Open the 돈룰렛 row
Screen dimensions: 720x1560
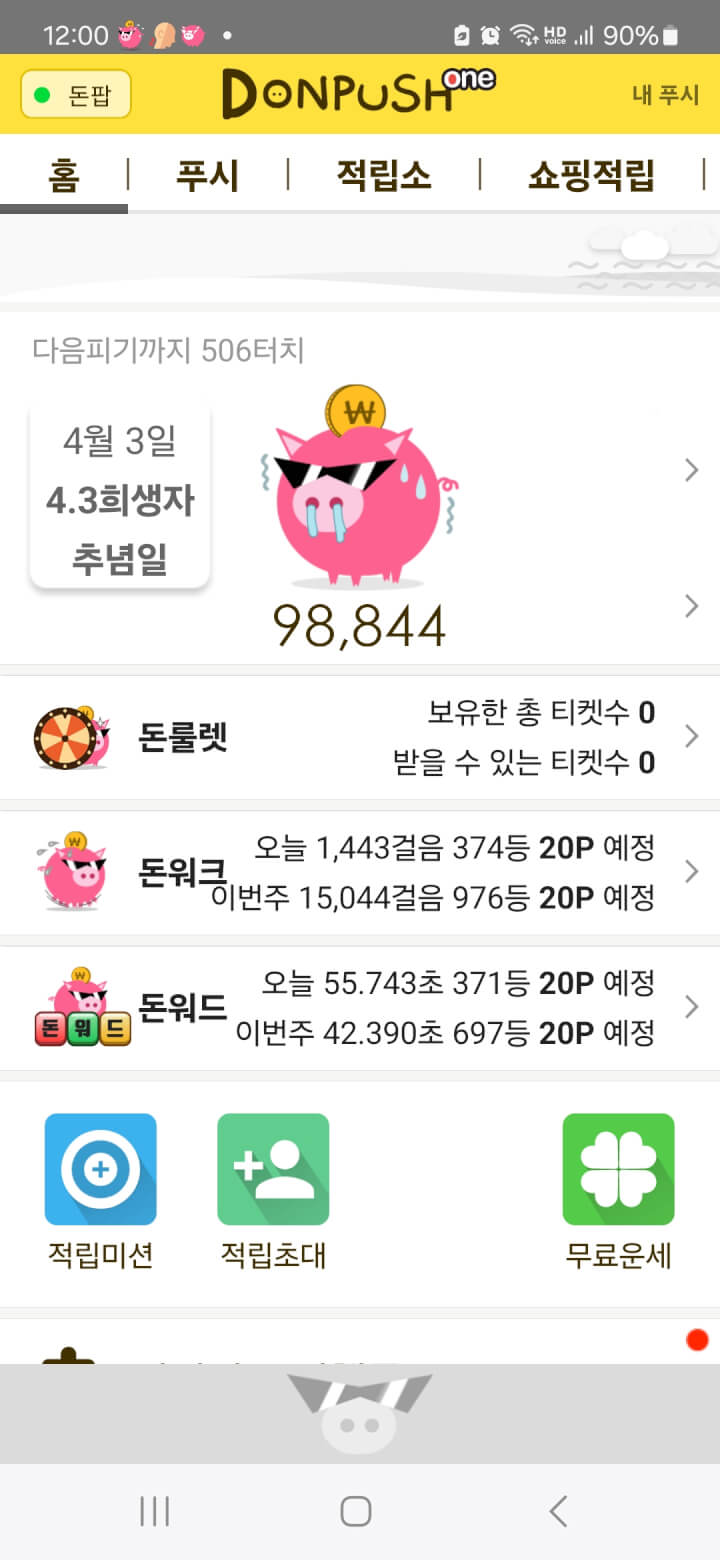(x=360, y=738)
